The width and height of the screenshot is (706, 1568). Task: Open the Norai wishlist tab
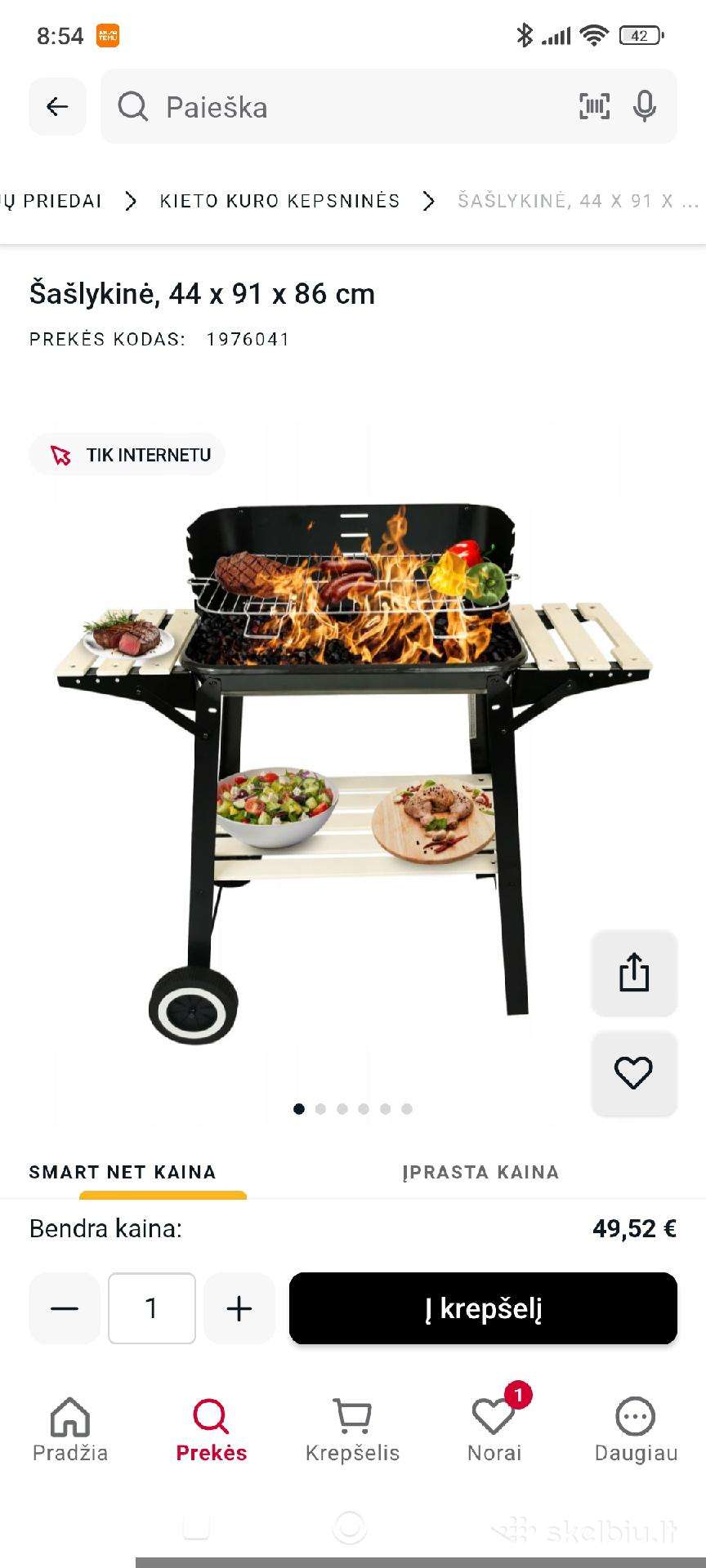point(494,1429)
